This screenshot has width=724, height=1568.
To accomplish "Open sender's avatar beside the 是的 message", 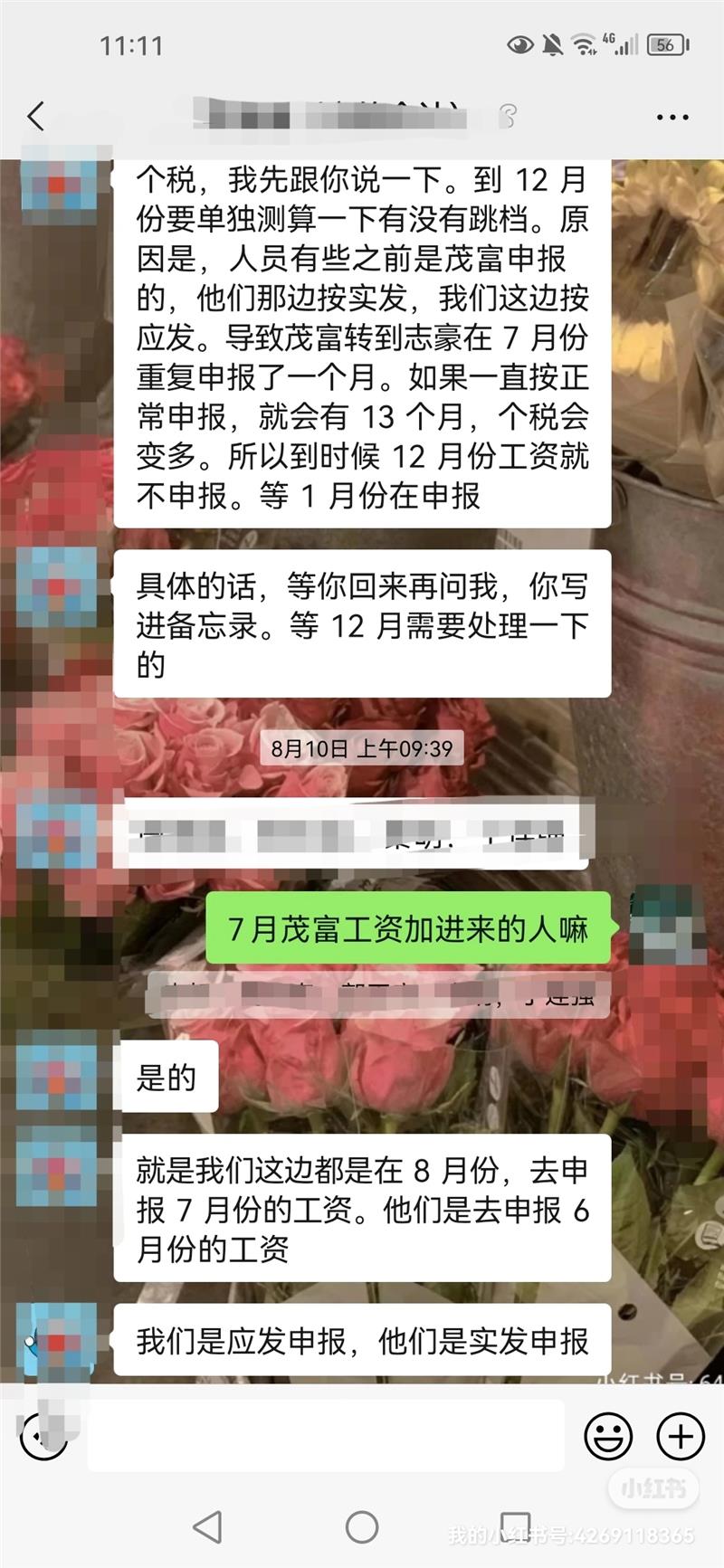I will click(x=57, y=1076).
